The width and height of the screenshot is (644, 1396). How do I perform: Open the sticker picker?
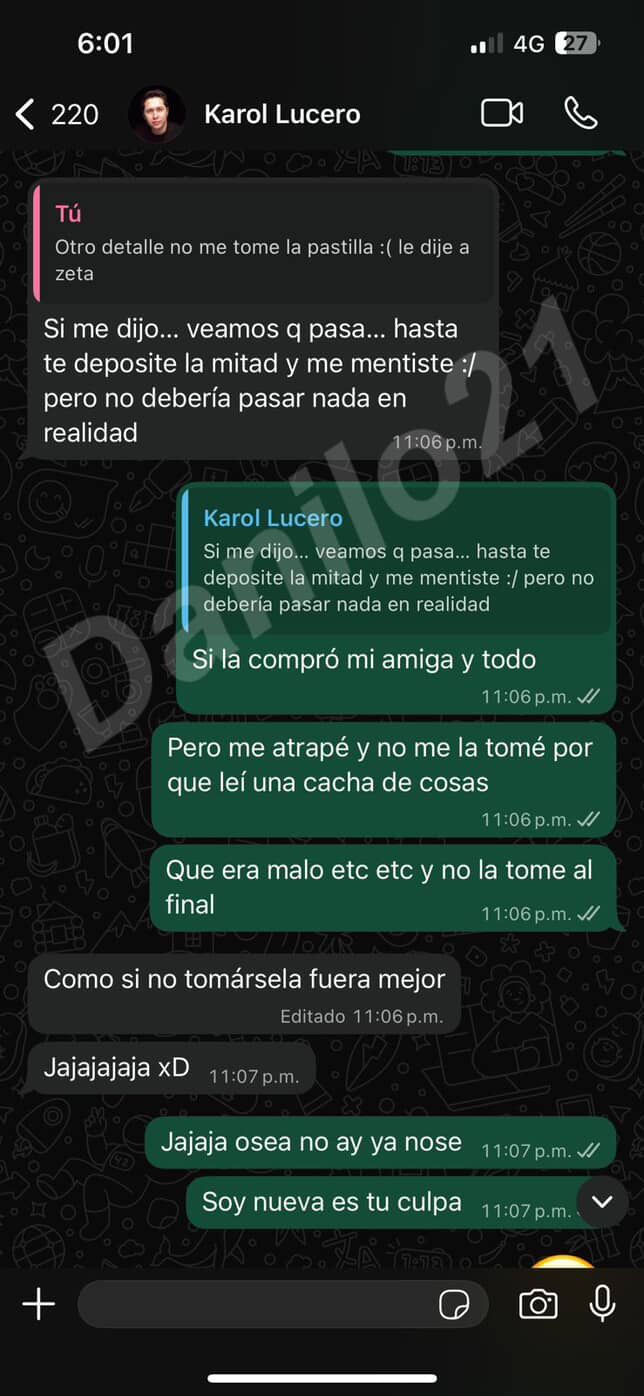point(455,1304)
